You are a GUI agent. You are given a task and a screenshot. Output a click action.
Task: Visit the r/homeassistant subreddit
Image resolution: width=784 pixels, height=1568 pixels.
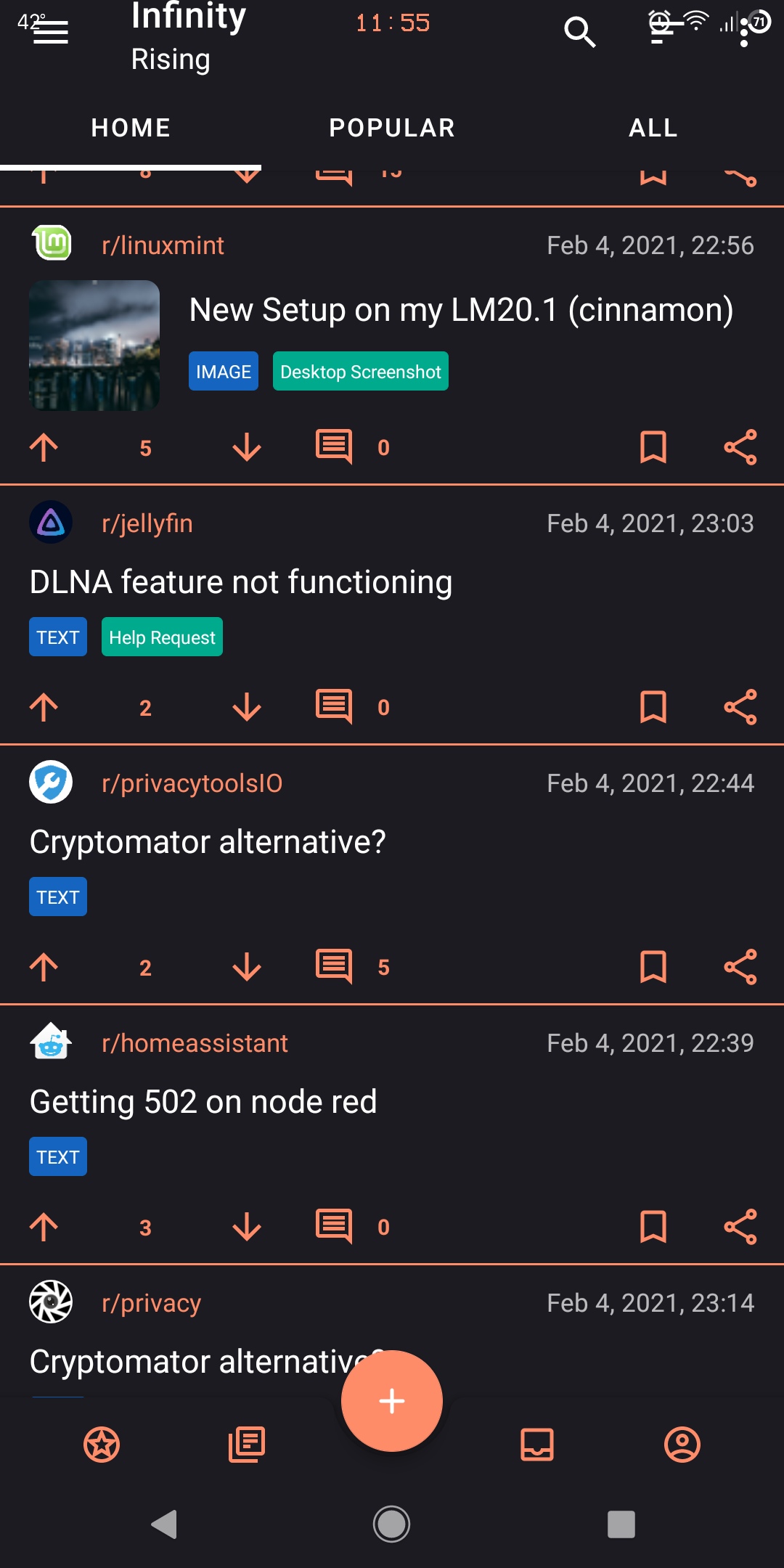(x=195, y=1043)
